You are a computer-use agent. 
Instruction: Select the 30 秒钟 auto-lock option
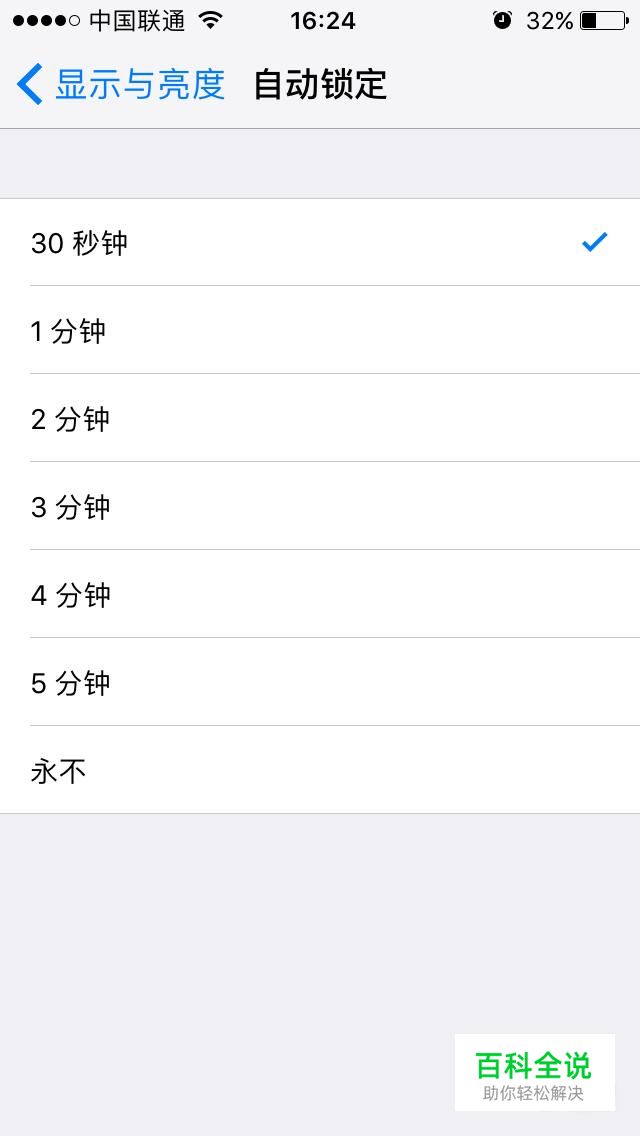320,242
